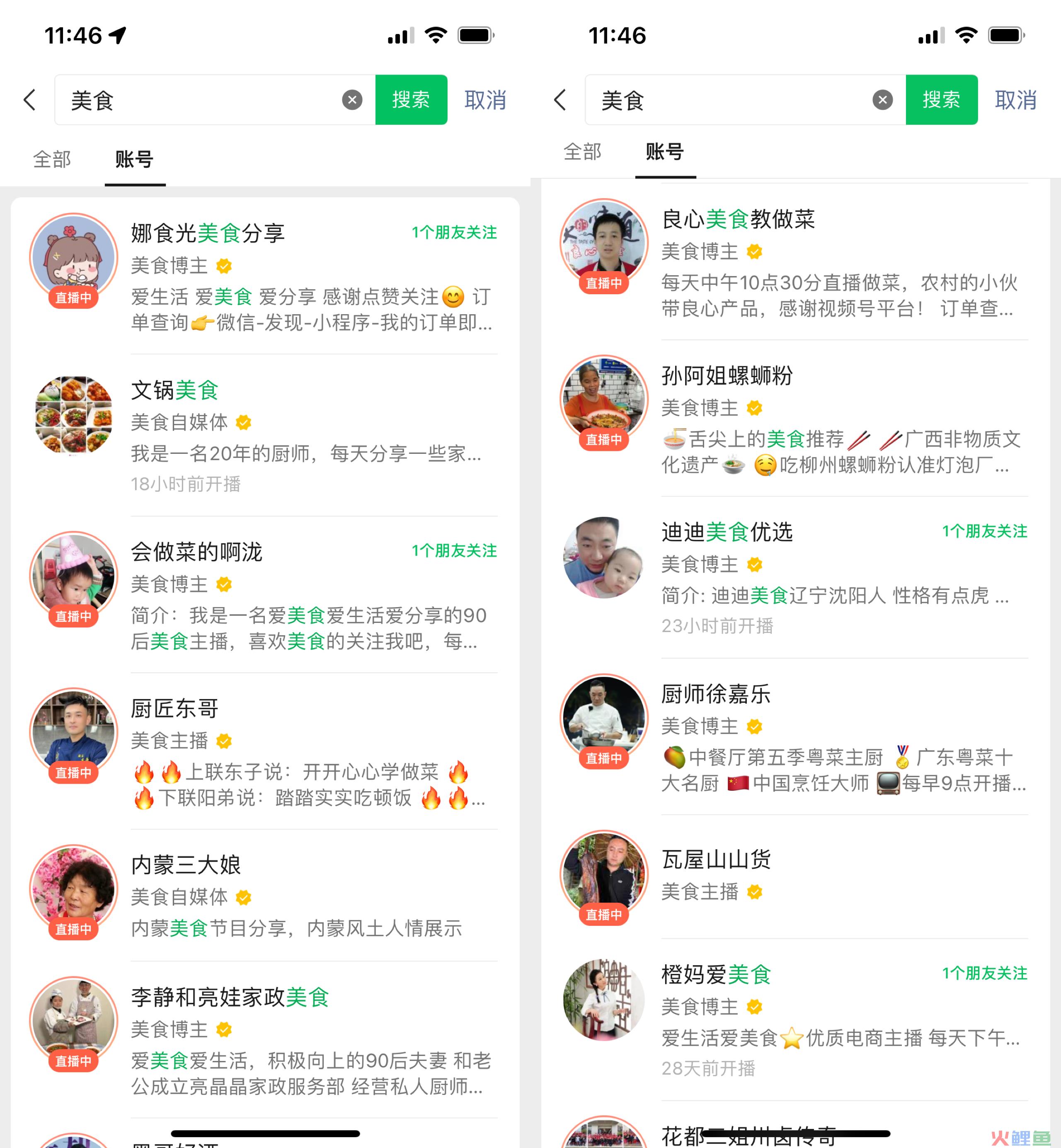
Task: Open the 良心美食教做菜 account
Action: coord(738,219)
